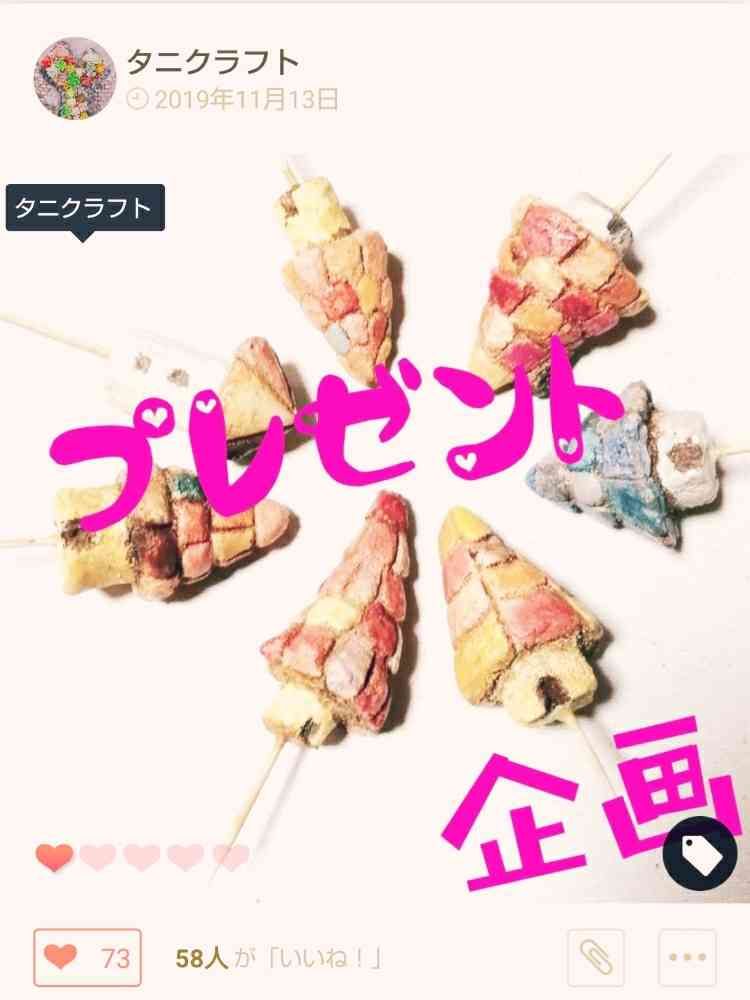The image size is (750, 1000).
Task: Open the three-dot more options menu
Action: (x=688, y=957)
